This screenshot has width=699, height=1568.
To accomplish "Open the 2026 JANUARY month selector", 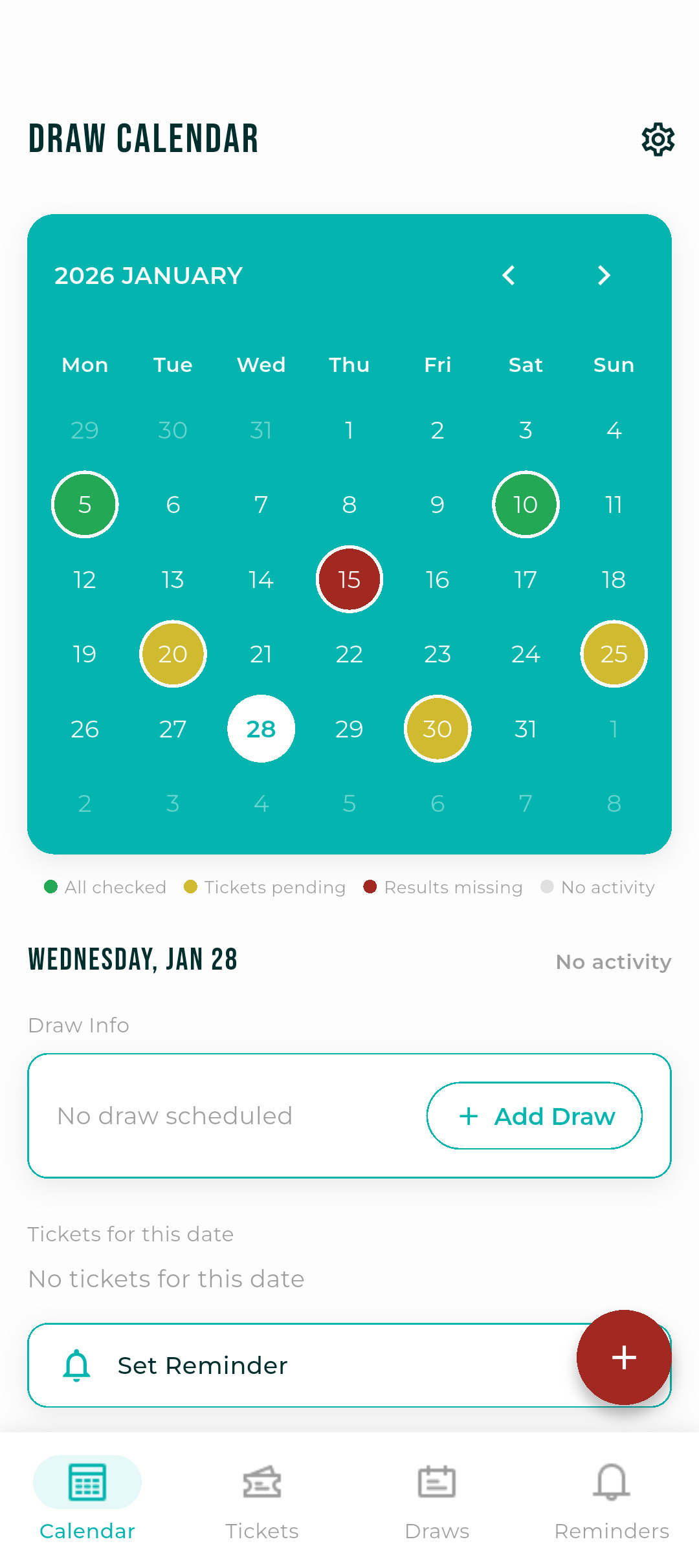I will tap(148, 276).
